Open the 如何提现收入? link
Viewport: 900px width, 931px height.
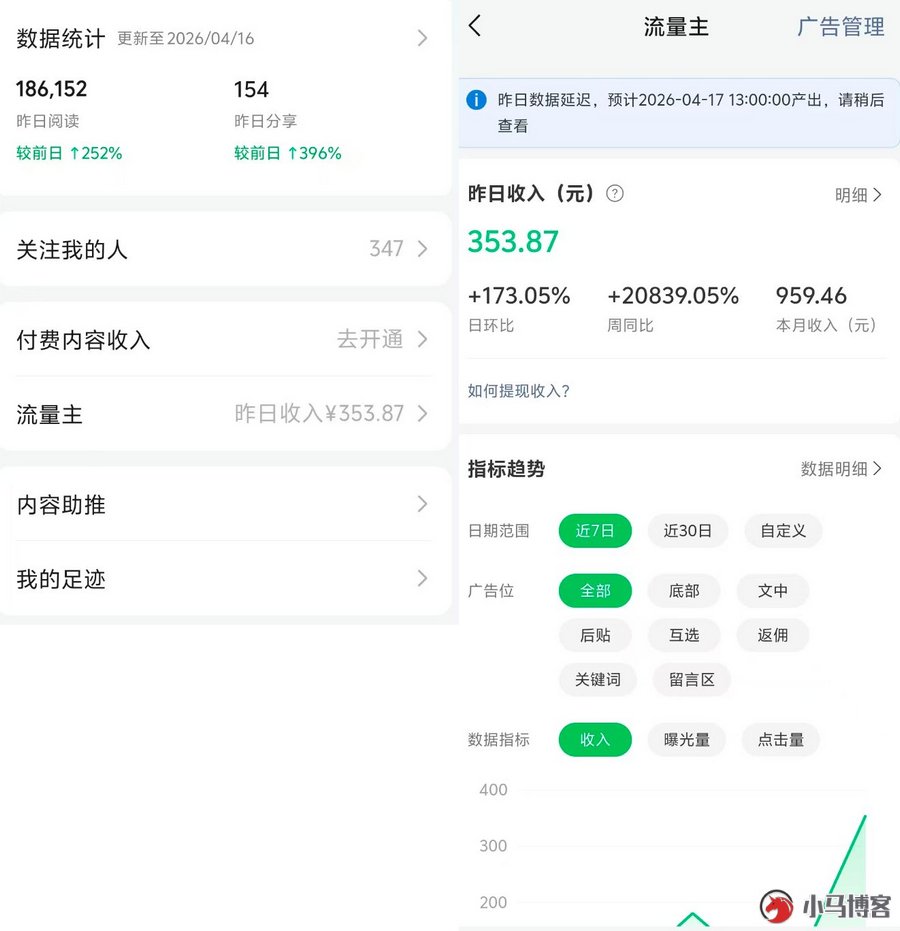tap(519, 391)
